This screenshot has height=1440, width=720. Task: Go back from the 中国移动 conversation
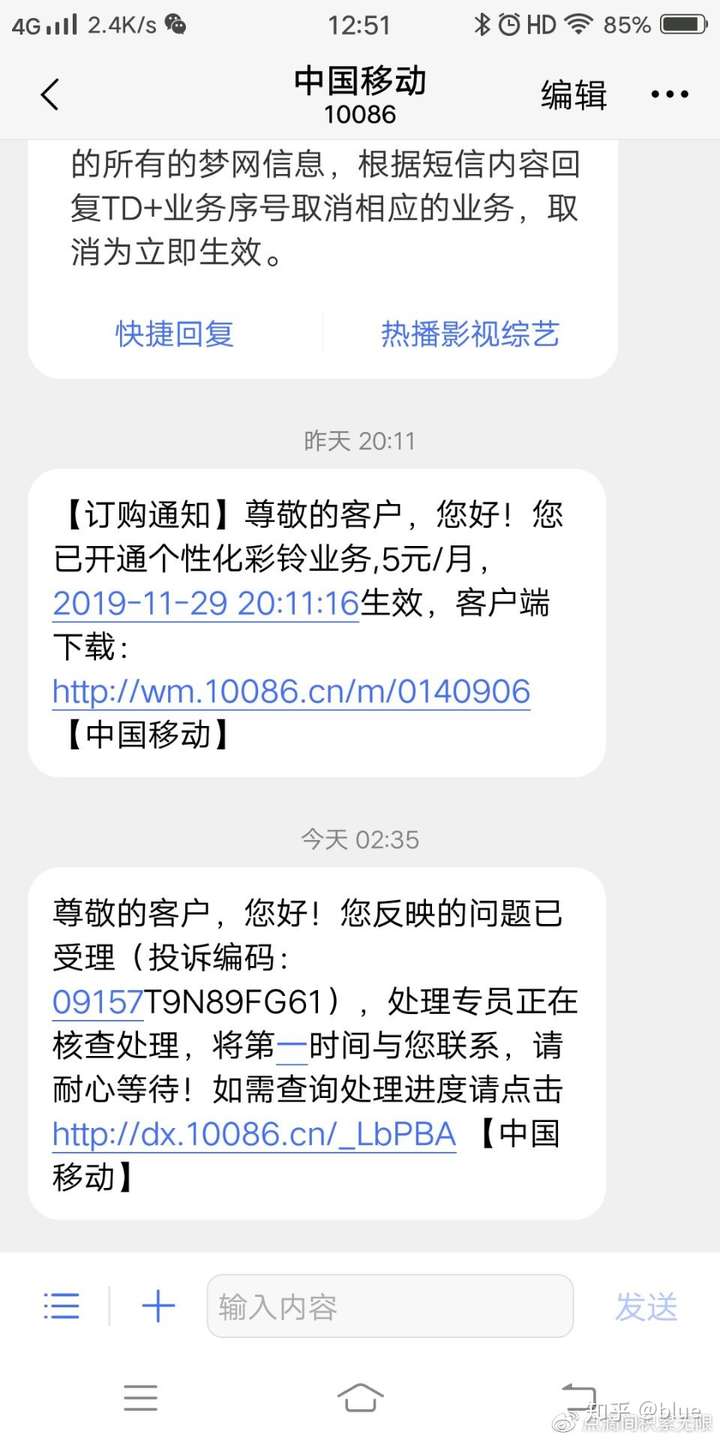tap(50, 95)
